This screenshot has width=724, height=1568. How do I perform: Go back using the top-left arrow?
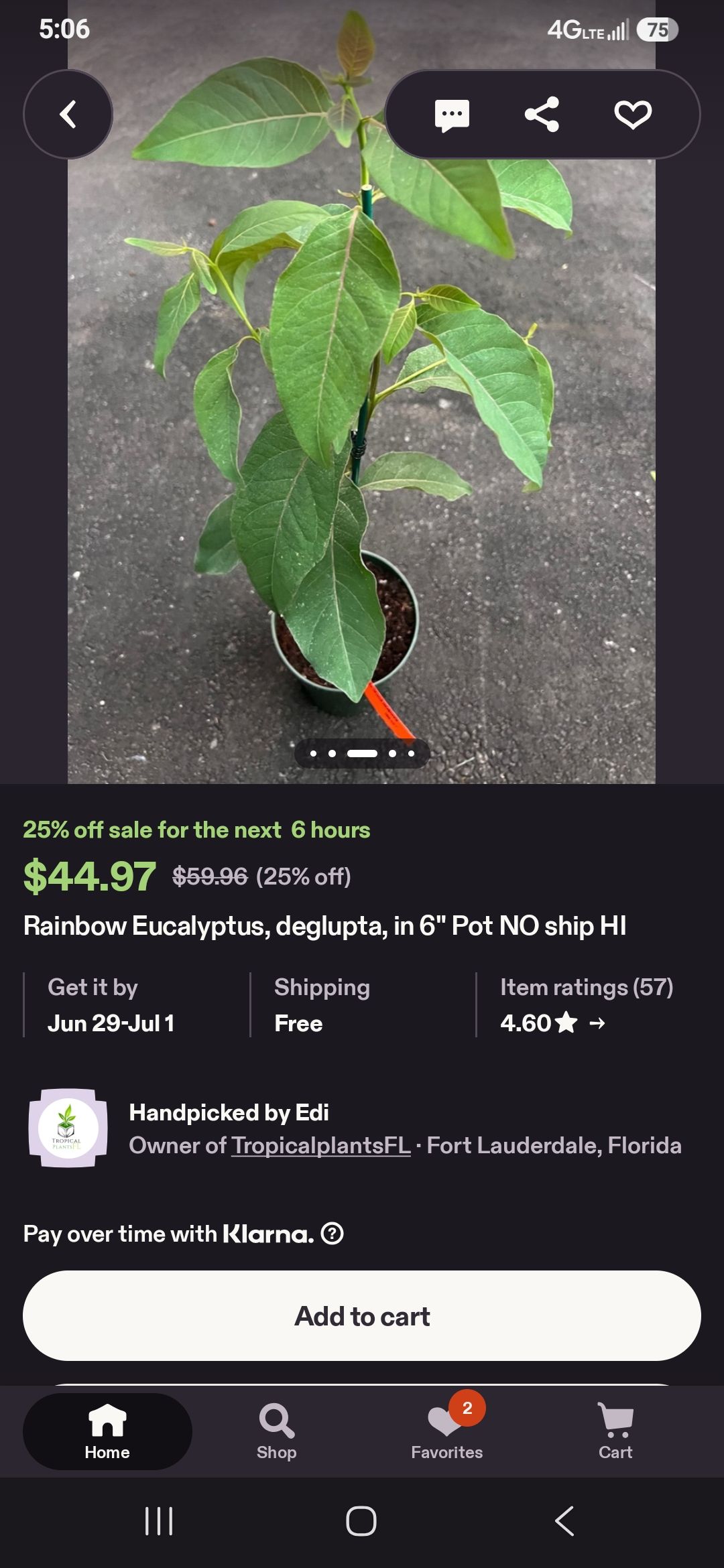[x=68, y=114]
